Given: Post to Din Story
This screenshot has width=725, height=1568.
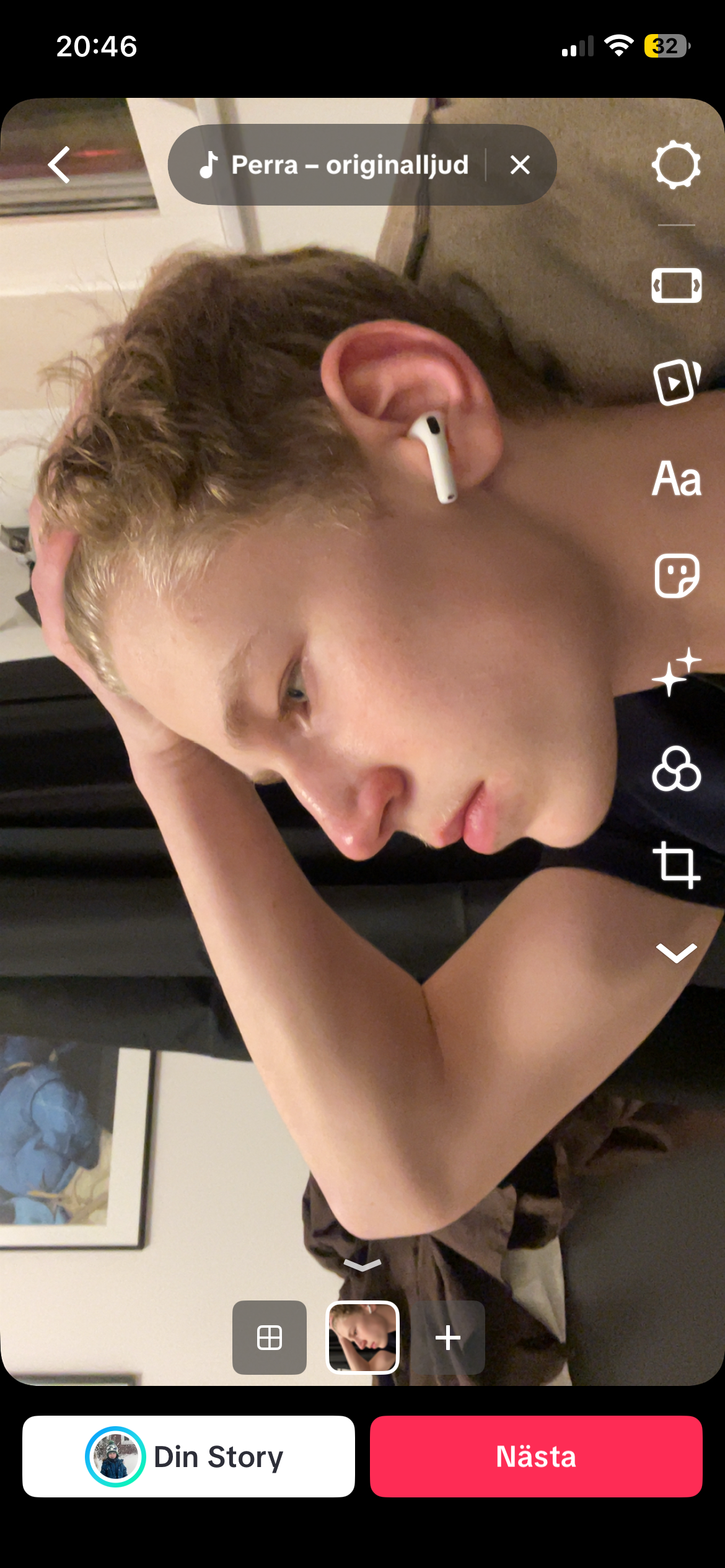Looking at the screenshot, I should click(188, 1457).
